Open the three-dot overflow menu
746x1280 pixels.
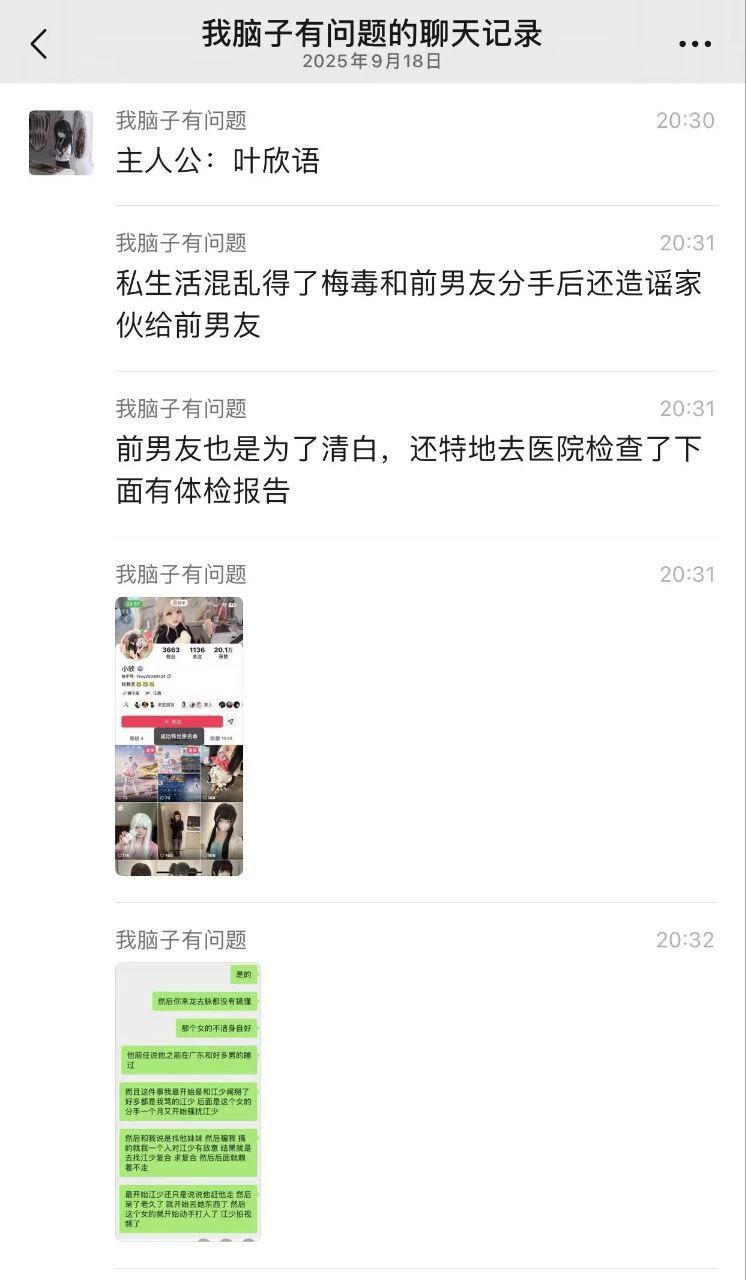tap(694, 44)
